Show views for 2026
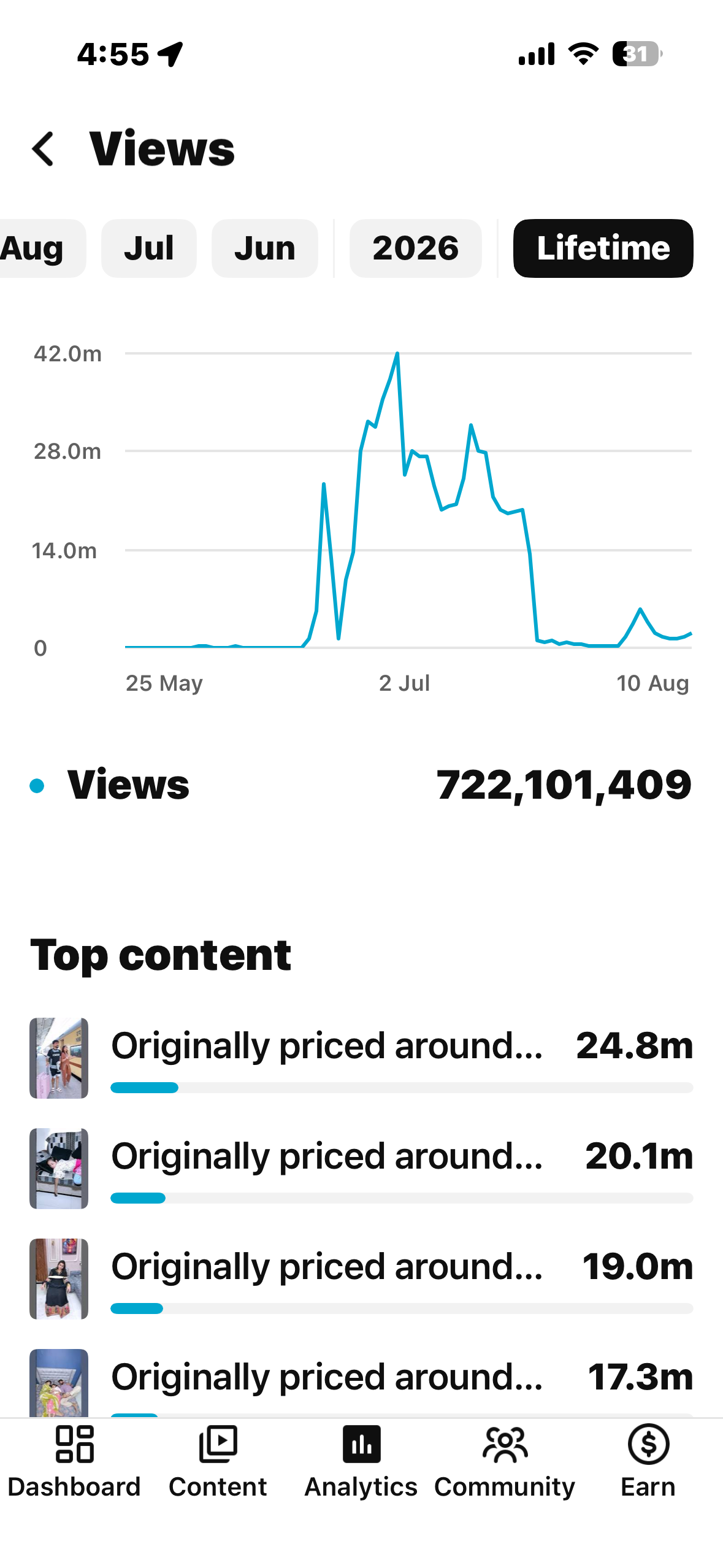The image size is (723, 1568). (416, 248)
